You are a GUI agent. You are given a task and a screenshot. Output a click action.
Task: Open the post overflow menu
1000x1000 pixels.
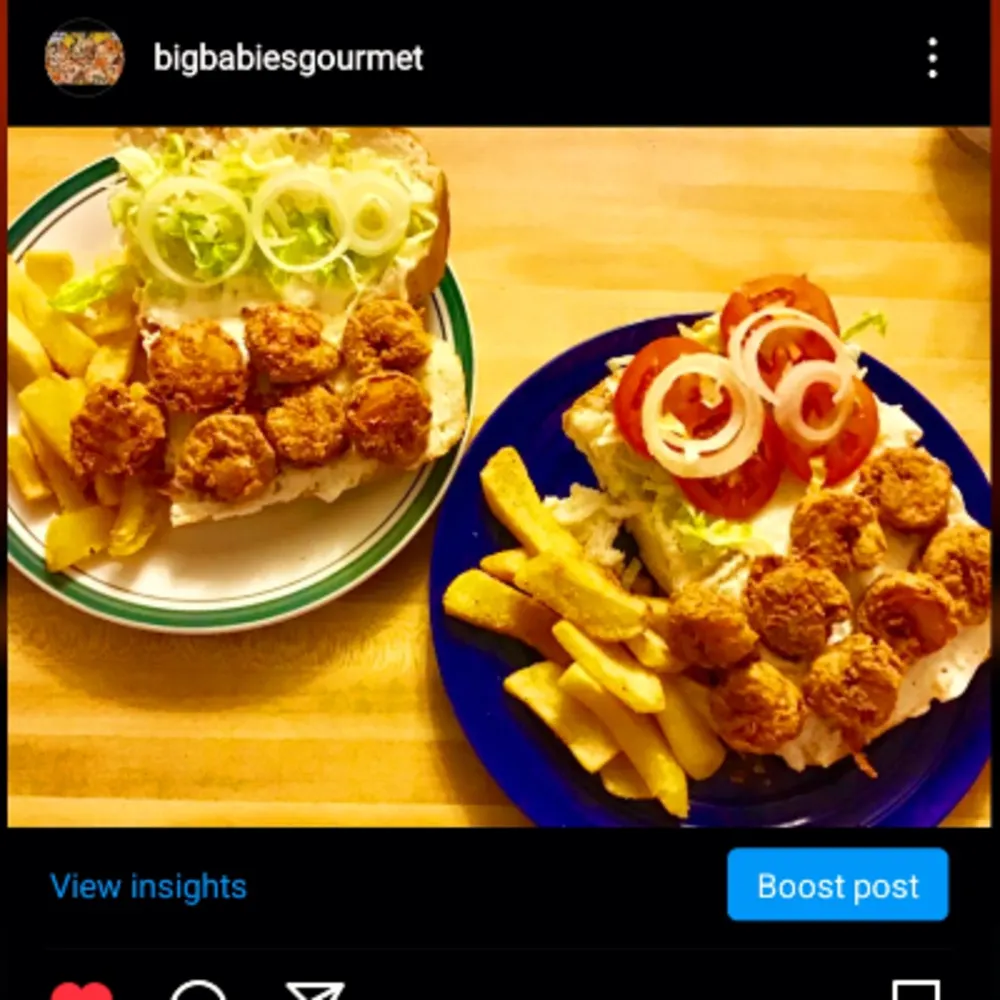pos(932,58)
